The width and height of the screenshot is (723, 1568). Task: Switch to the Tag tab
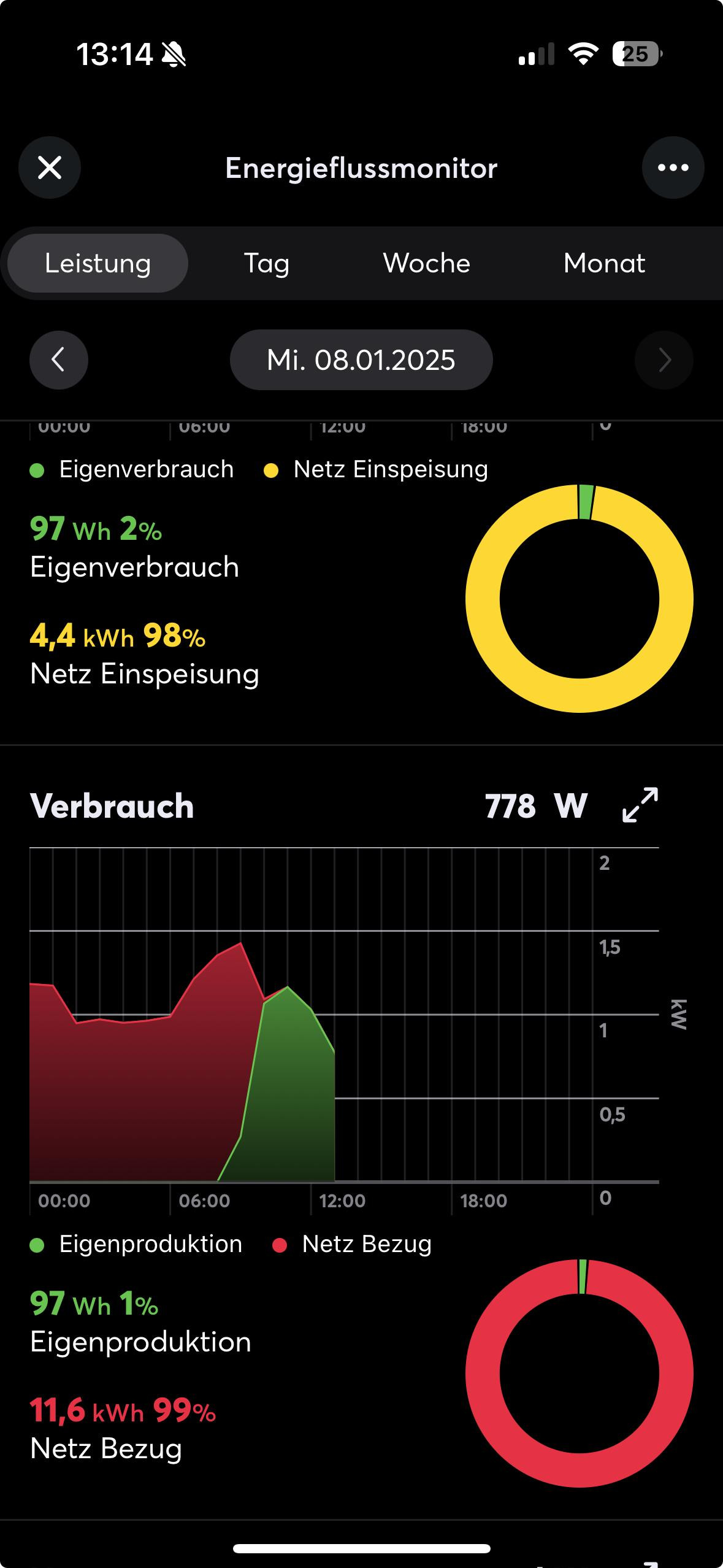[267, 263]
